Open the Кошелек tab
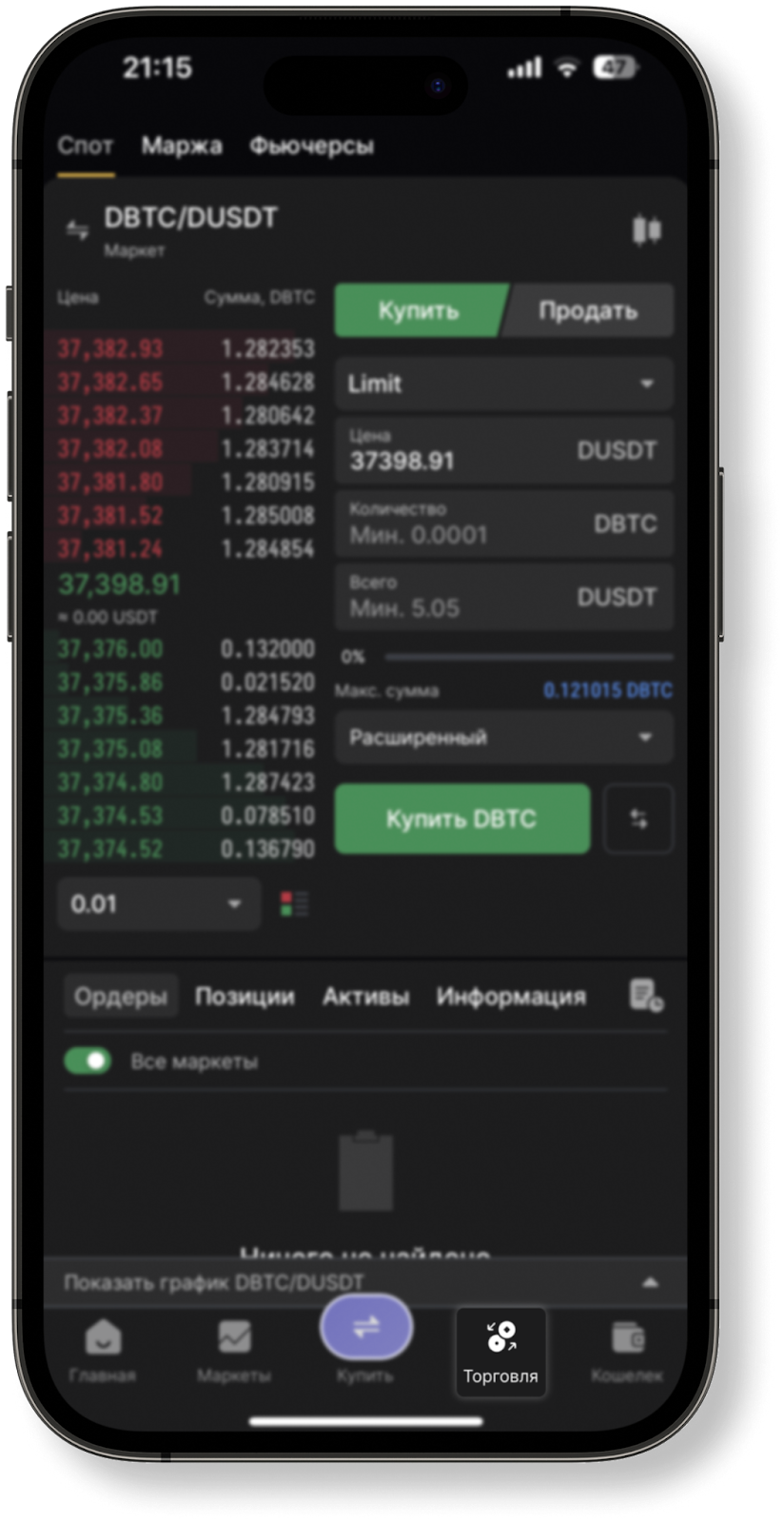This screenshot has height=1523, width=784. tap(626, 1351)
